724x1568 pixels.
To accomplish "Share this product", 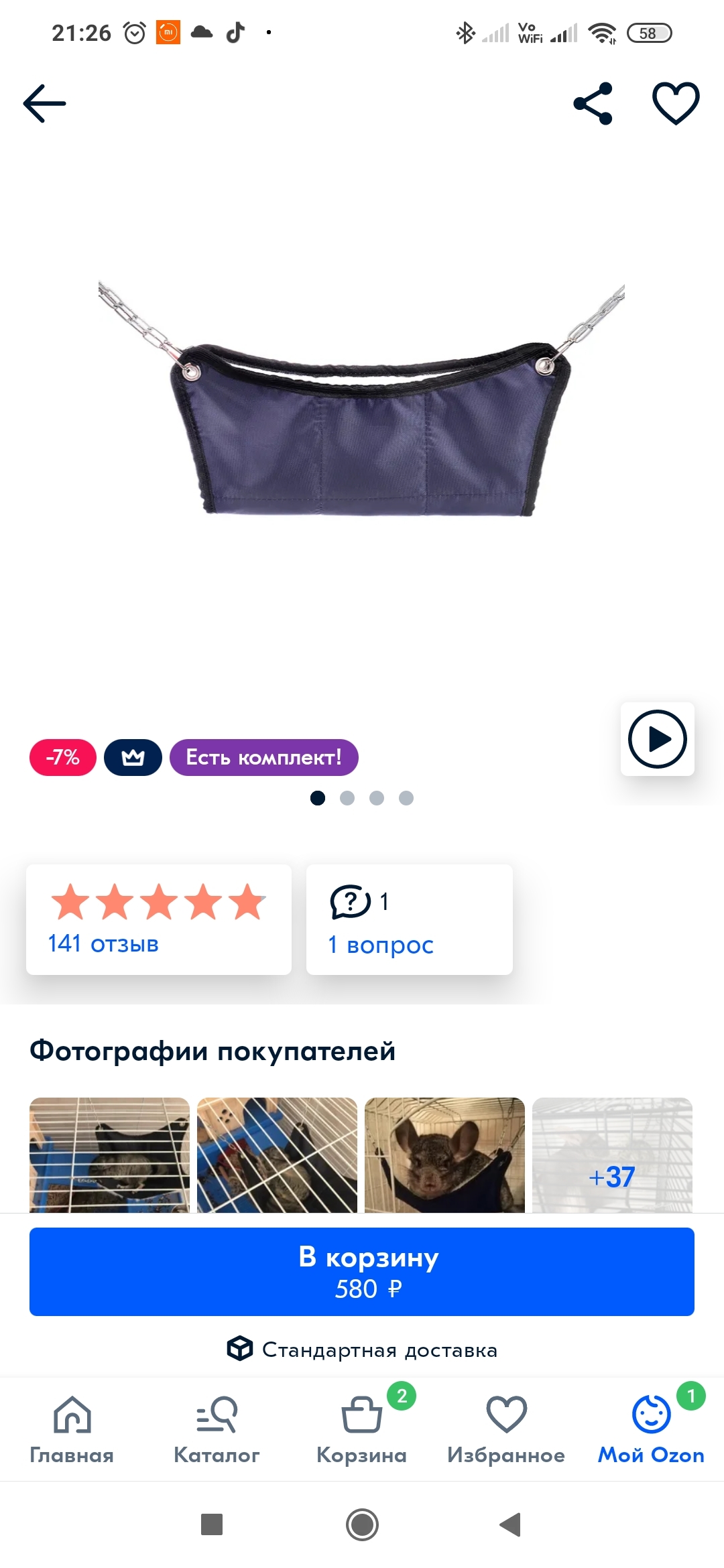I will [x=593, y=103].
